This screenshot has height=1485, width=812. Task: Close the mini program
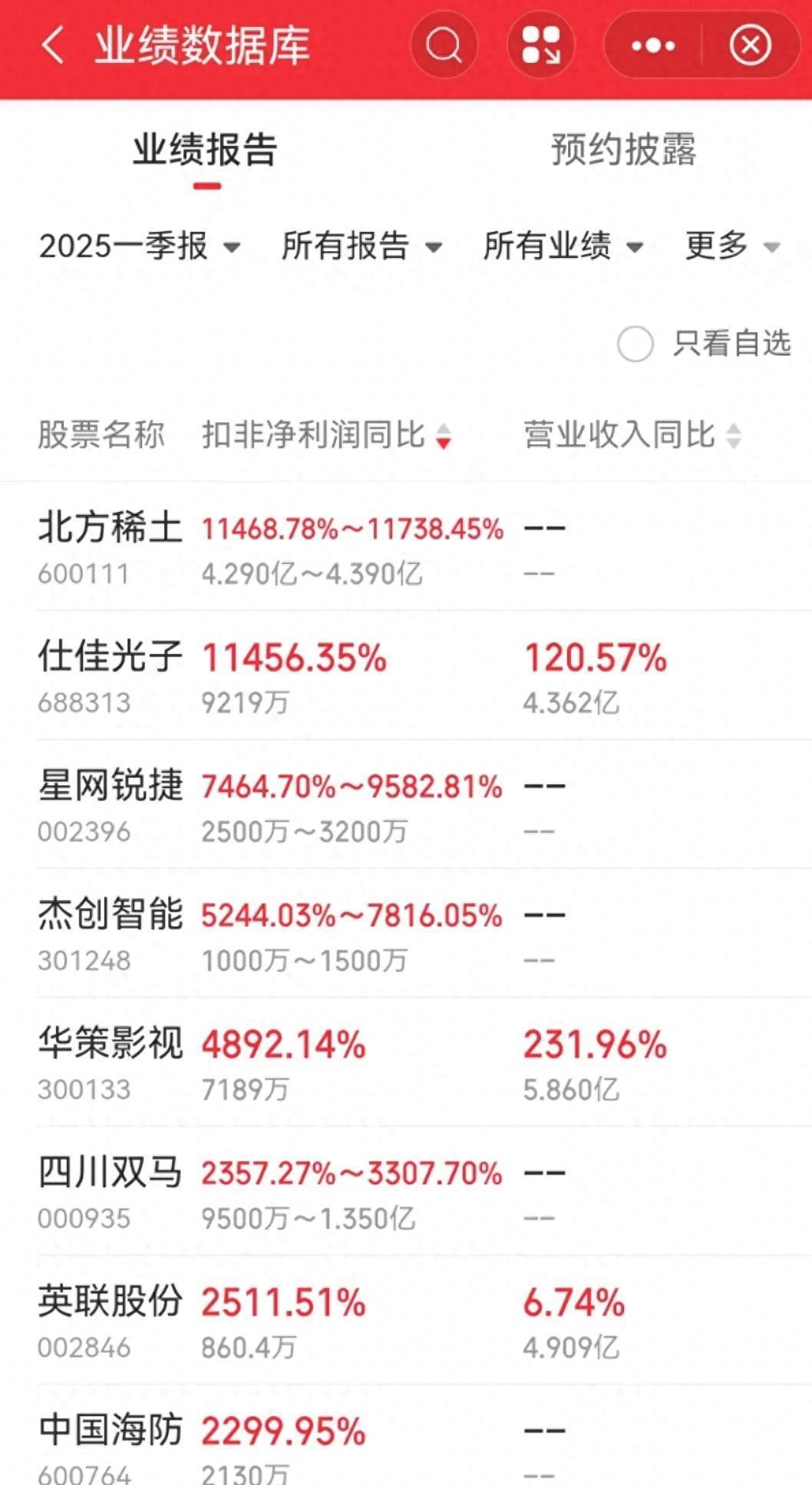coord(750,45)
